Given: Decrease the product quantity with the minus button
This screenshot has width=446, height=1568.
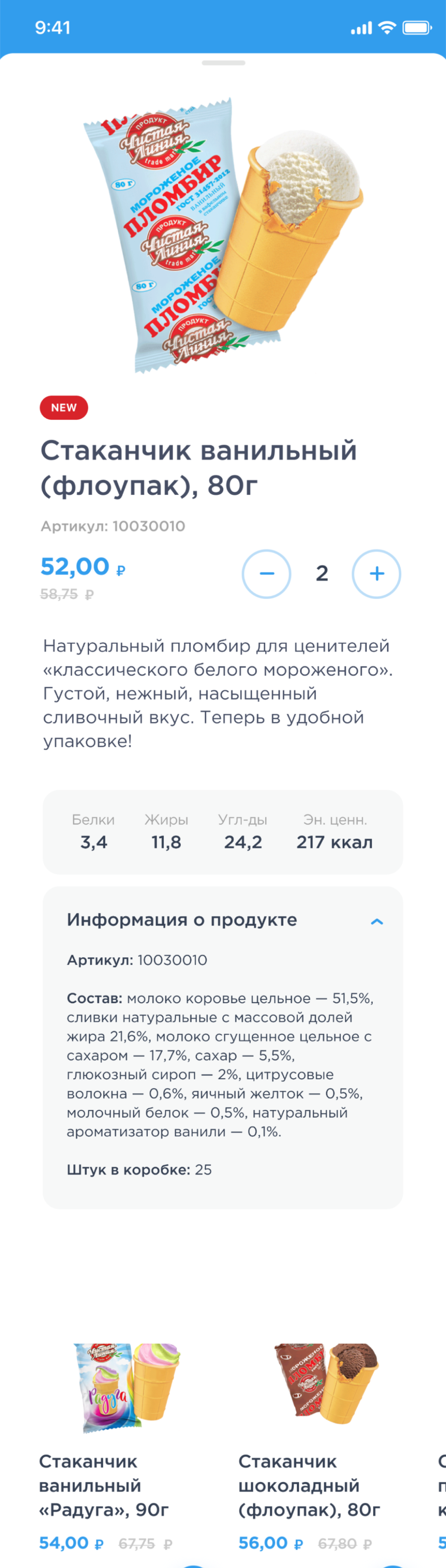Looking at the screenshot, I should 266,574.
